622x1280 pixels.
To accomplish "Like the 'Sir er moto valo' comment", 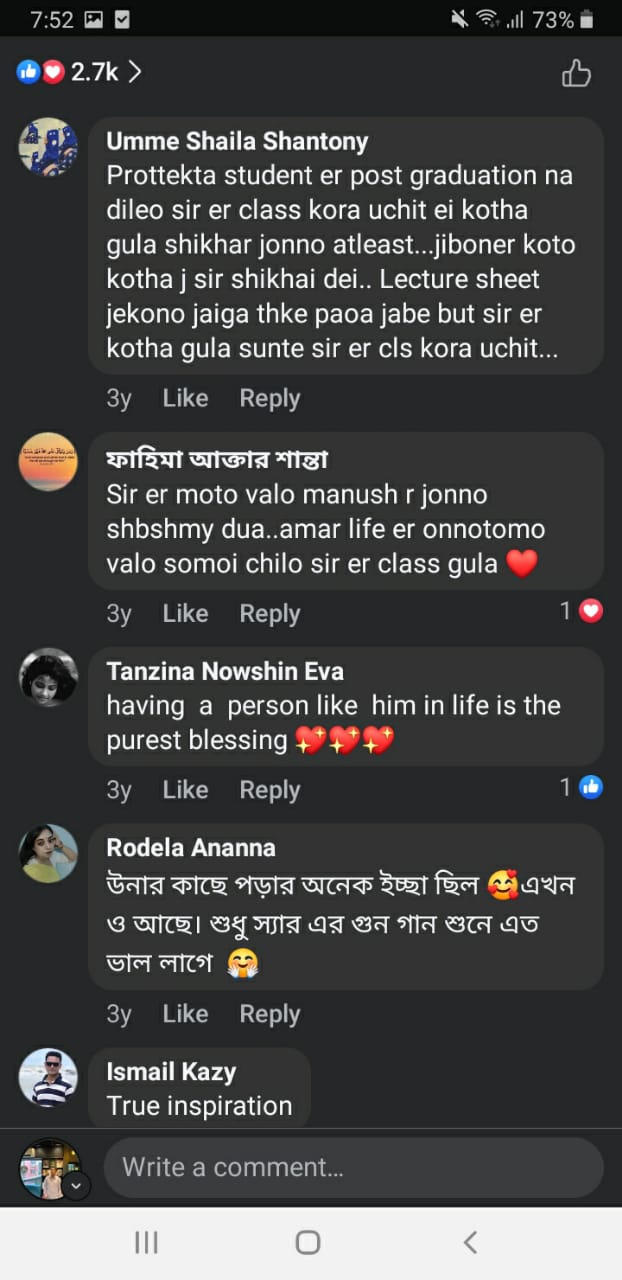I will [185, 613].
